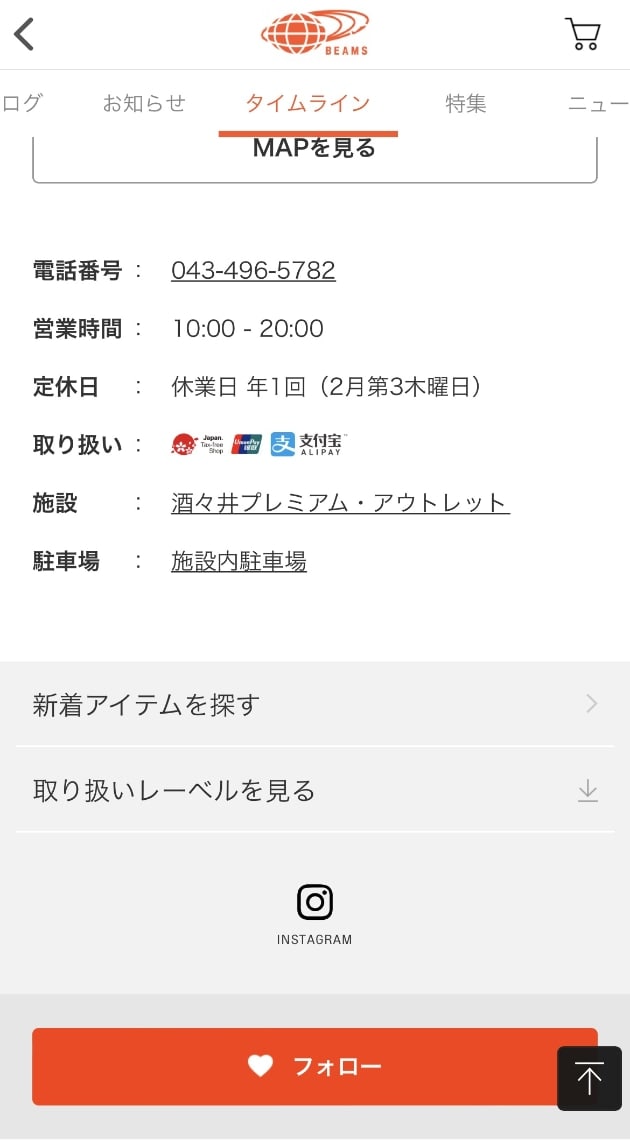
Task: Tap the MAPを見る button
Action: [314, 154]
